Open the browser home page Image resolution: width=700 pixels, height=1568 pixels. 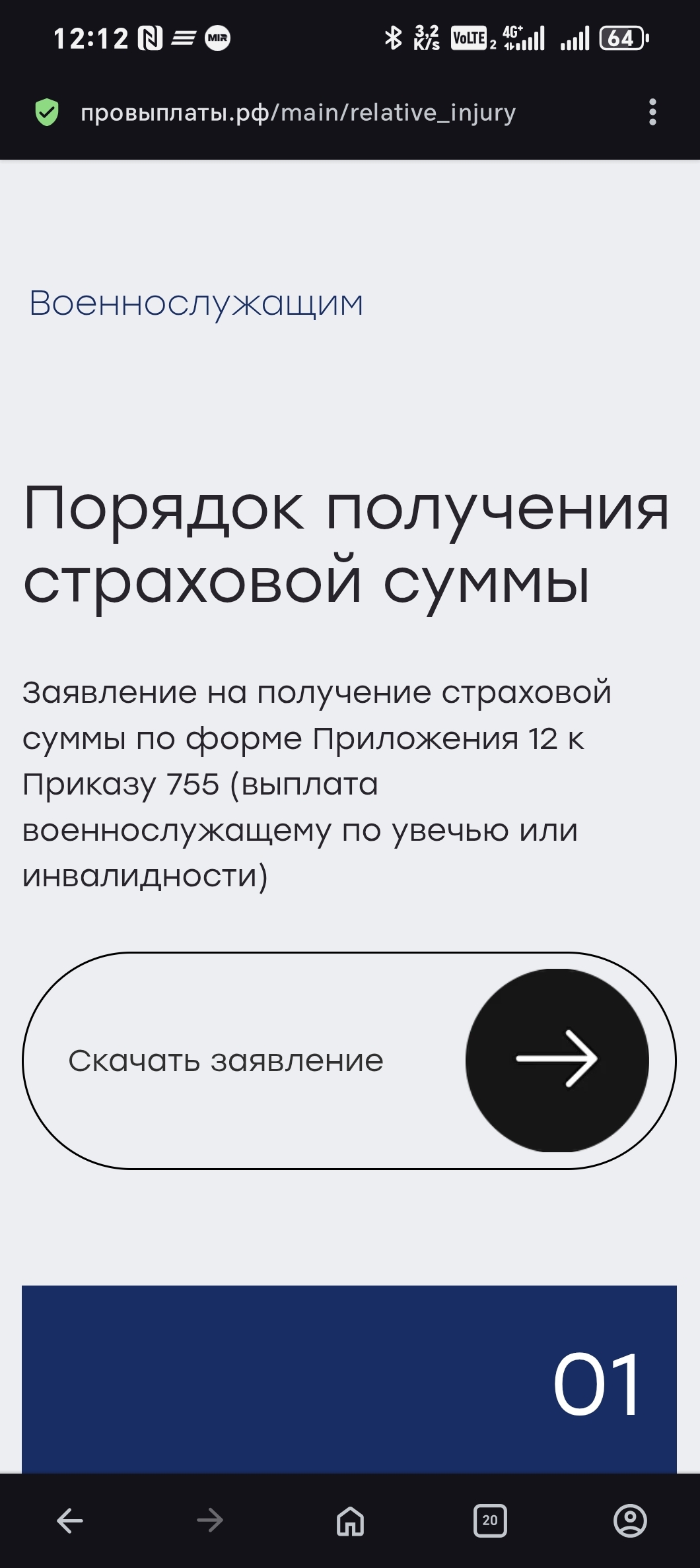pos(350,1520)
